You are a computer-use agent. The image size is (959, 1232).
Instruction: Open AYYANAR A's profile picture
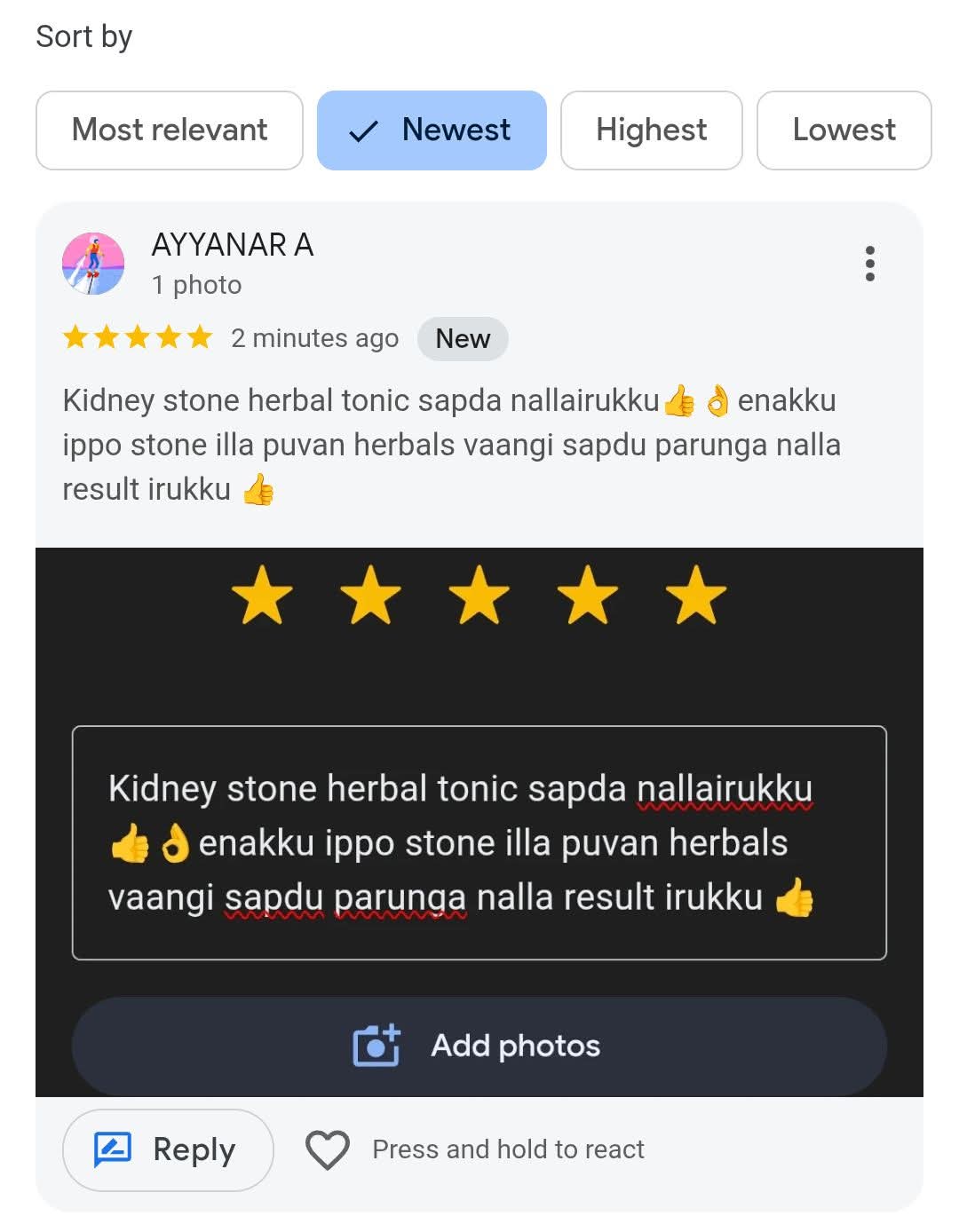click(x=93, y=264)
